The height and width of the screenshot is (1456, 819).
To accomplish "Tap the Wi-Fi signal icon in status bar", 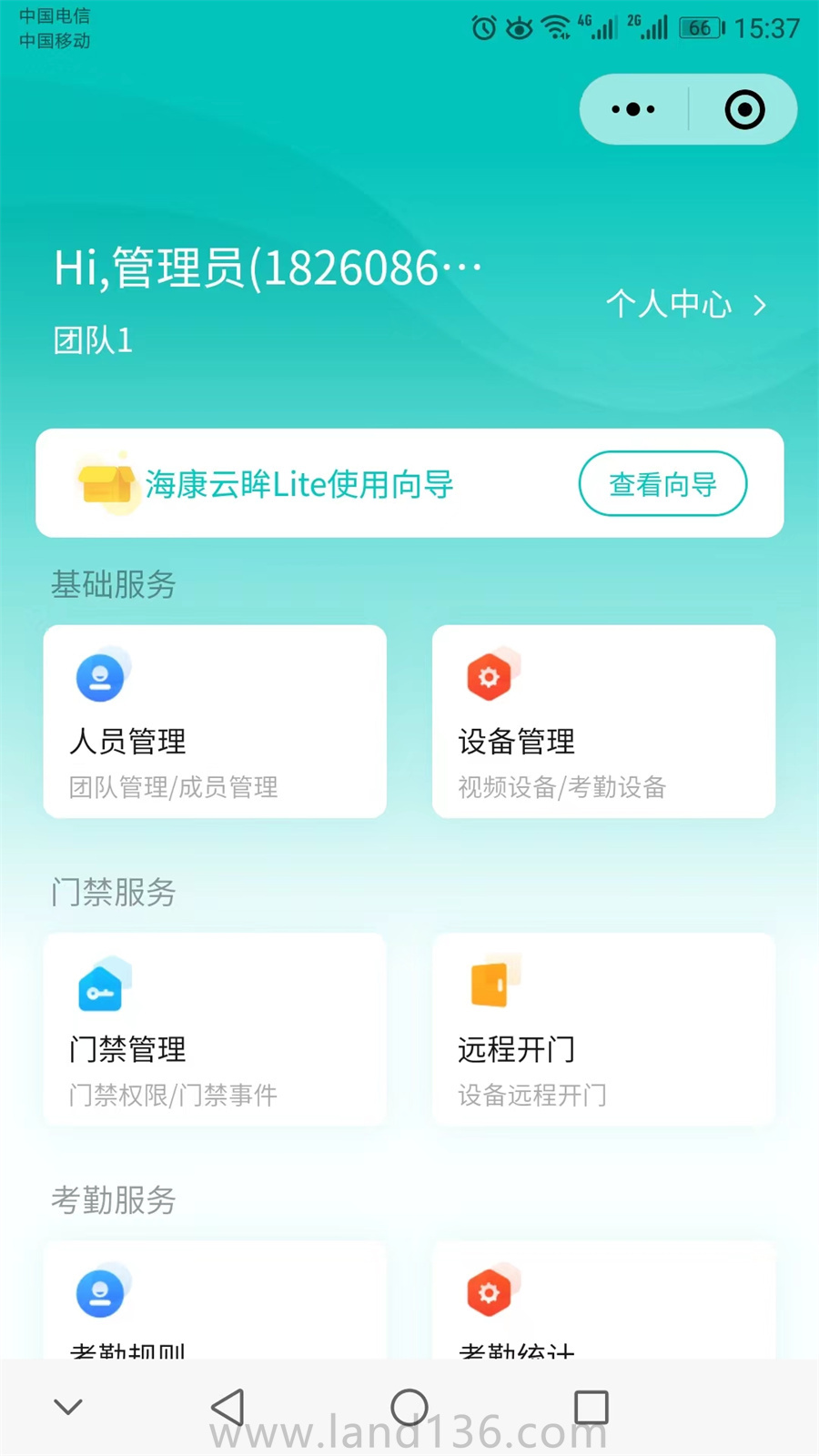I will click(558, 25).
